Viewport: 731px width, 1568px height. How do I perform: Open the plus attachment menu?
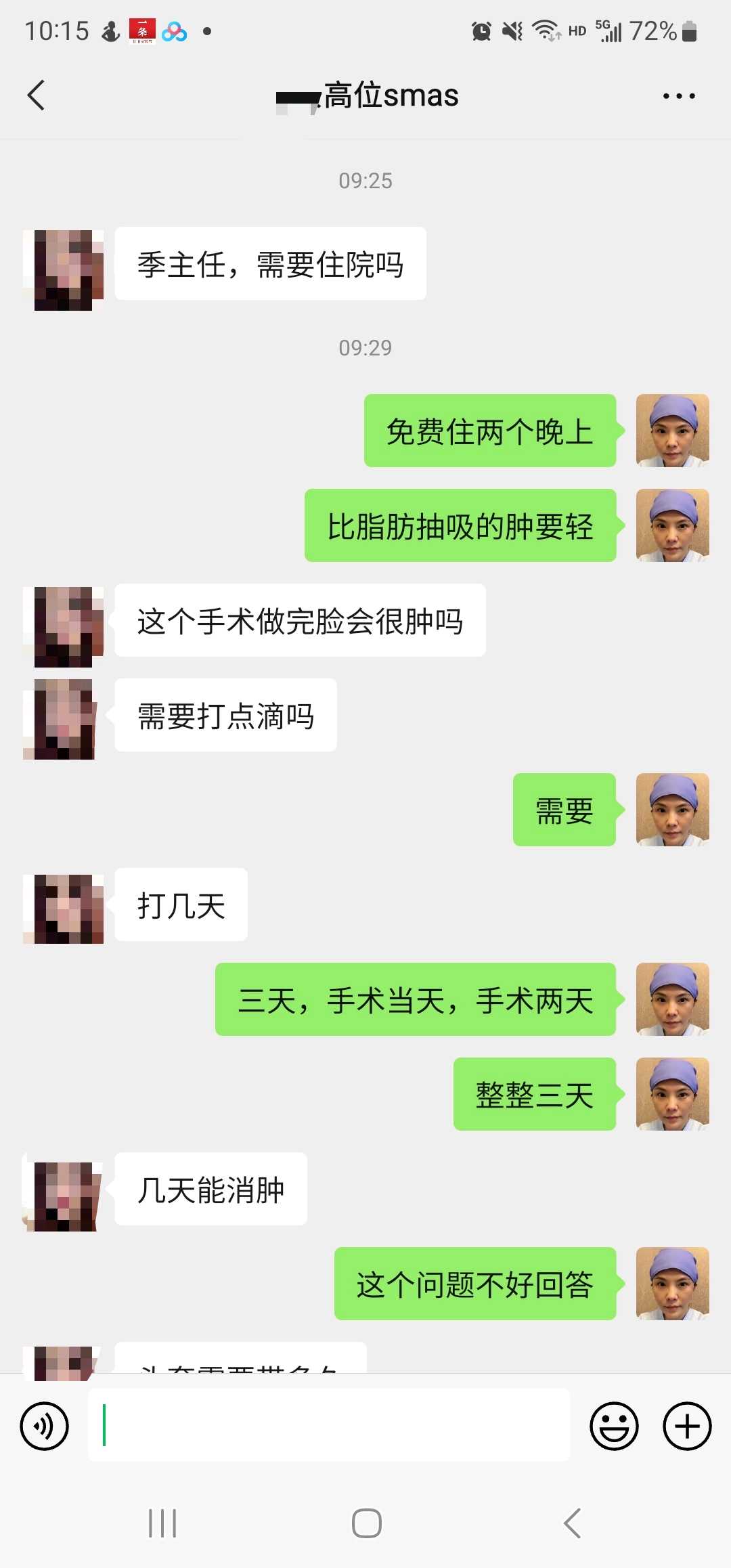687,1426
